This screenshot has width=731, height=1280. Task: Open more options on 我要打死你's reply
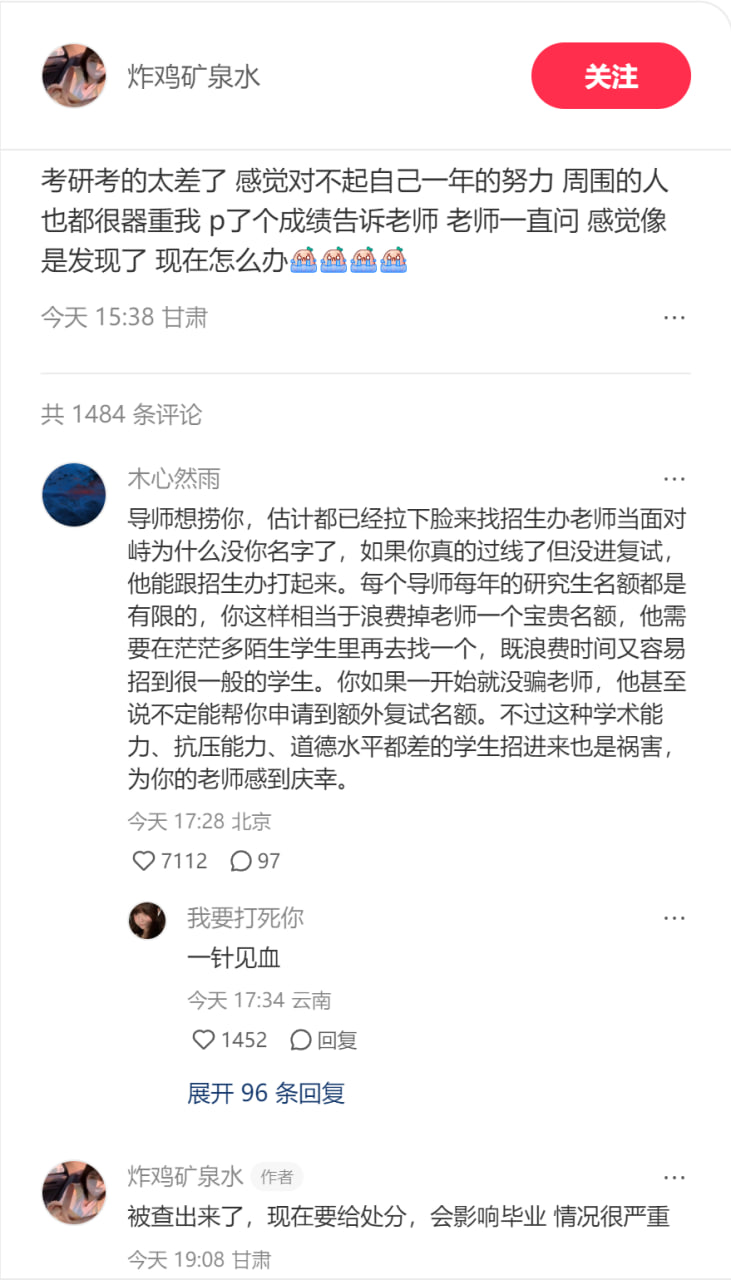[676, 917]
